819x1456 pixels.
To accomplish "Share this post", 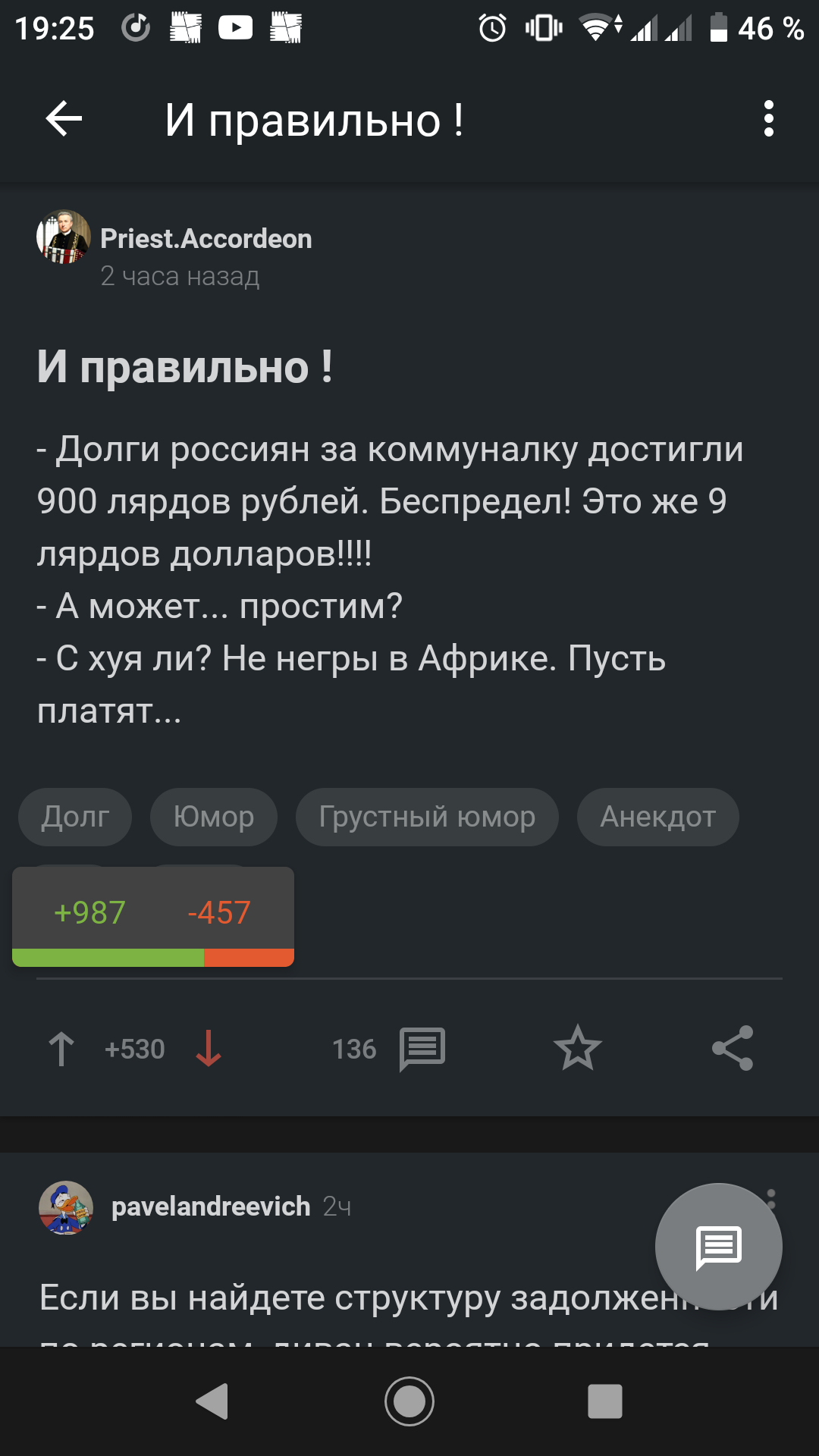I will [x=732, y=1049].
